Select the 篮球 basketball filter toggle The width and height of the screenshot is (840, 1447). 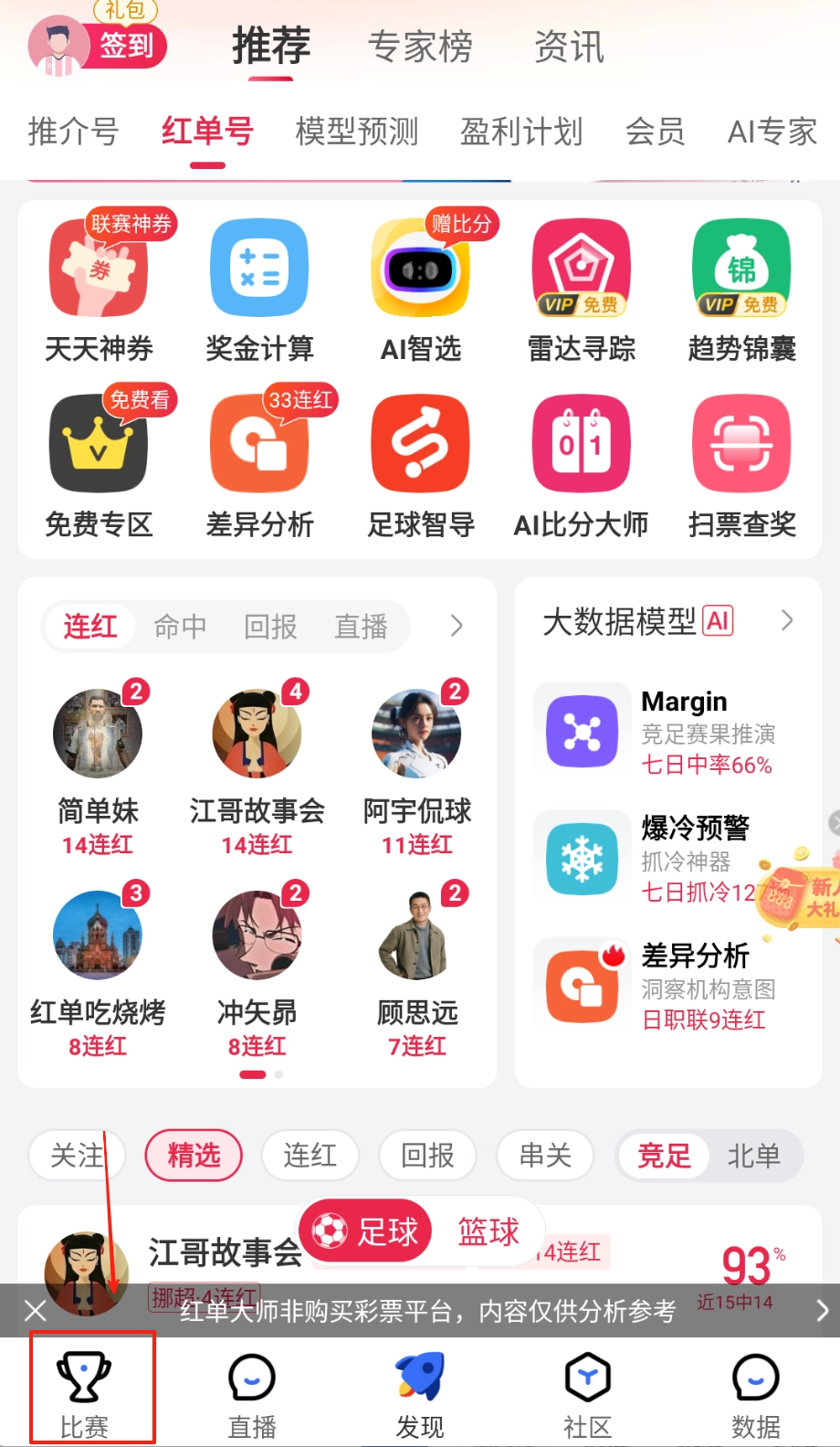(490, 1230)
